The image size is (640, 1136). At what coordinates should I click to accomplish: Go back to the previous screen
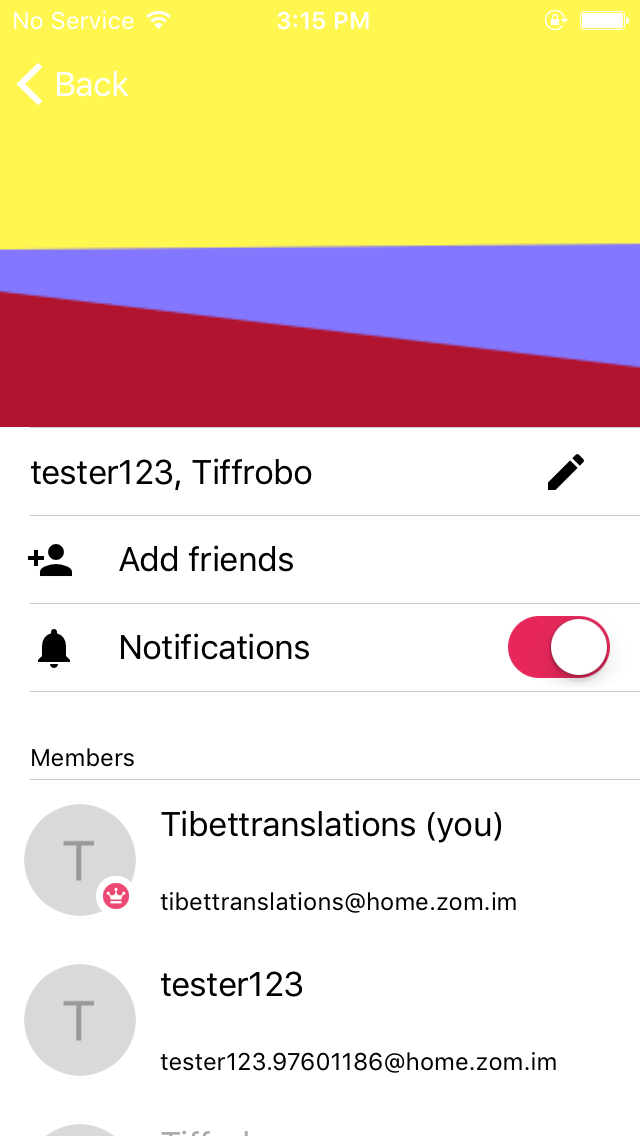[73, 85]
